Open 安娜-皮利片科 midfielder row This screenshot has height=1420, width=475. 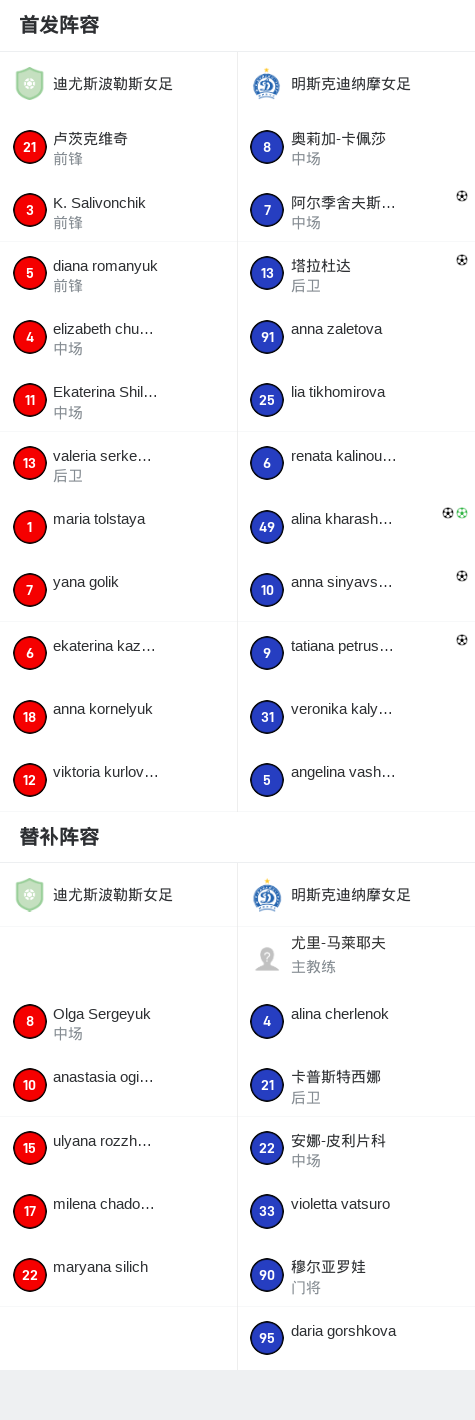(x=356, y=1148)
